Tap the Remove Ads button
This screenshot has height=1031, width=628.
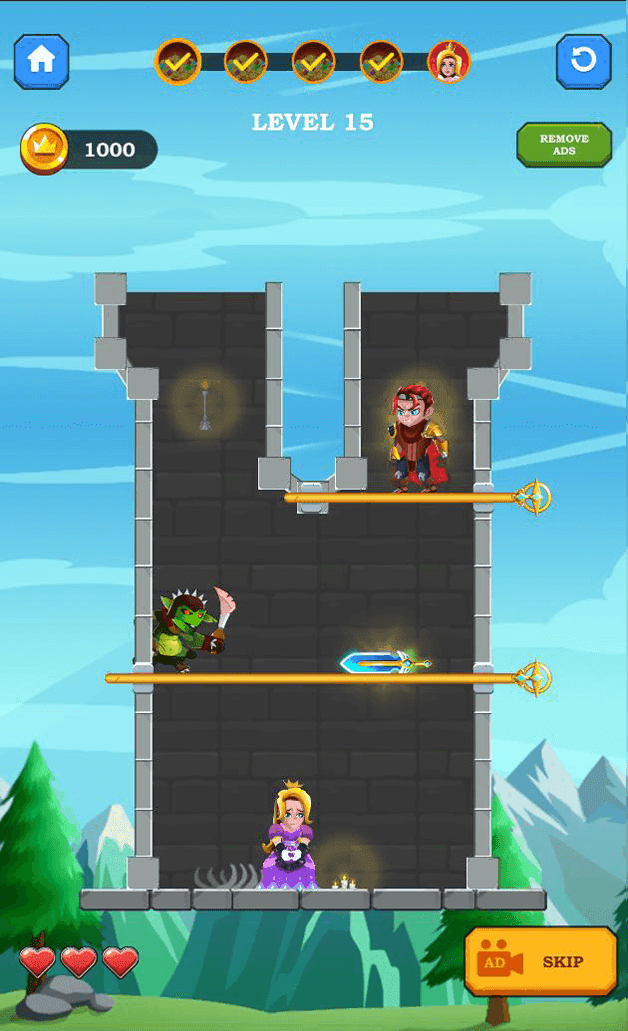pos(563,145)
